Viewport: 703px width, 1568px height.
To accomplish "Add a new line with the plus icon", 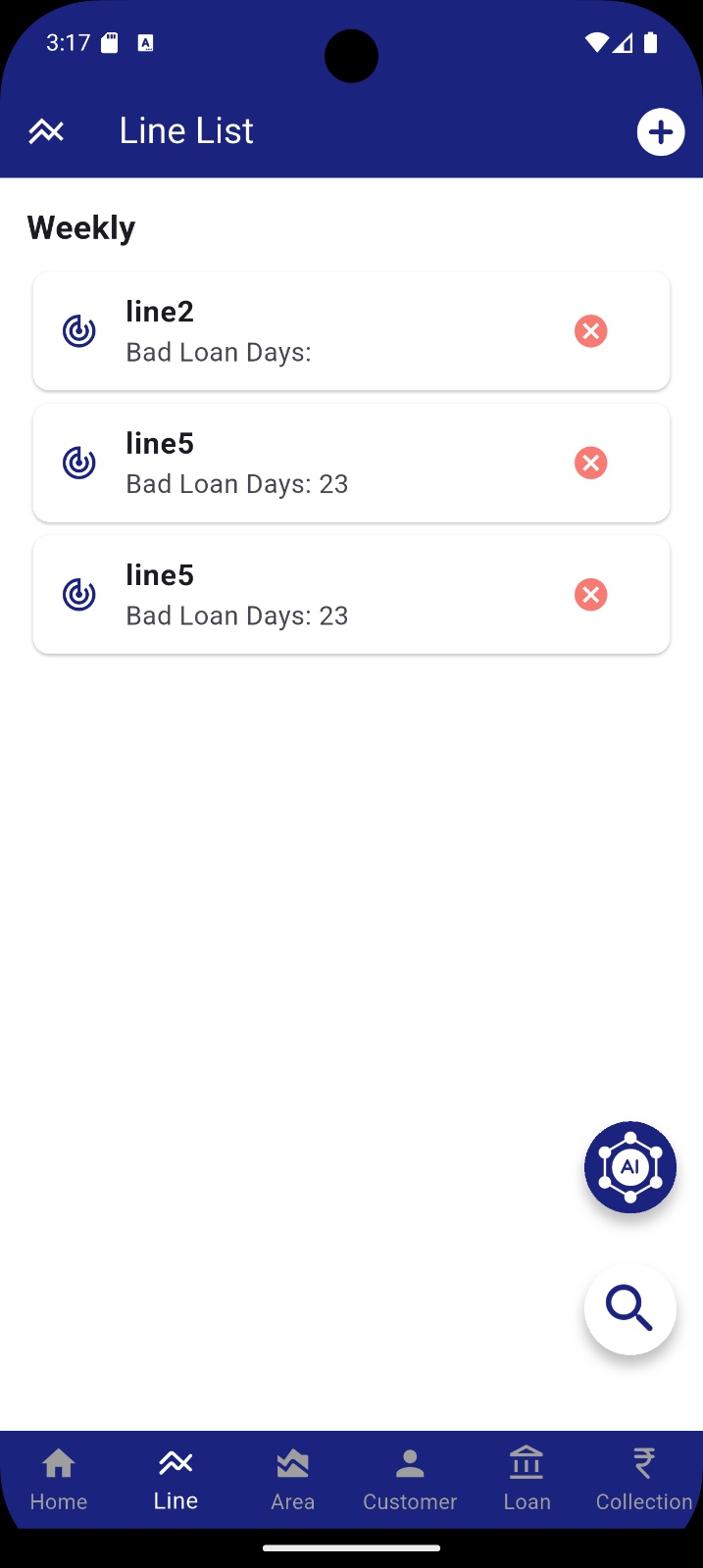I will point(661,132).
